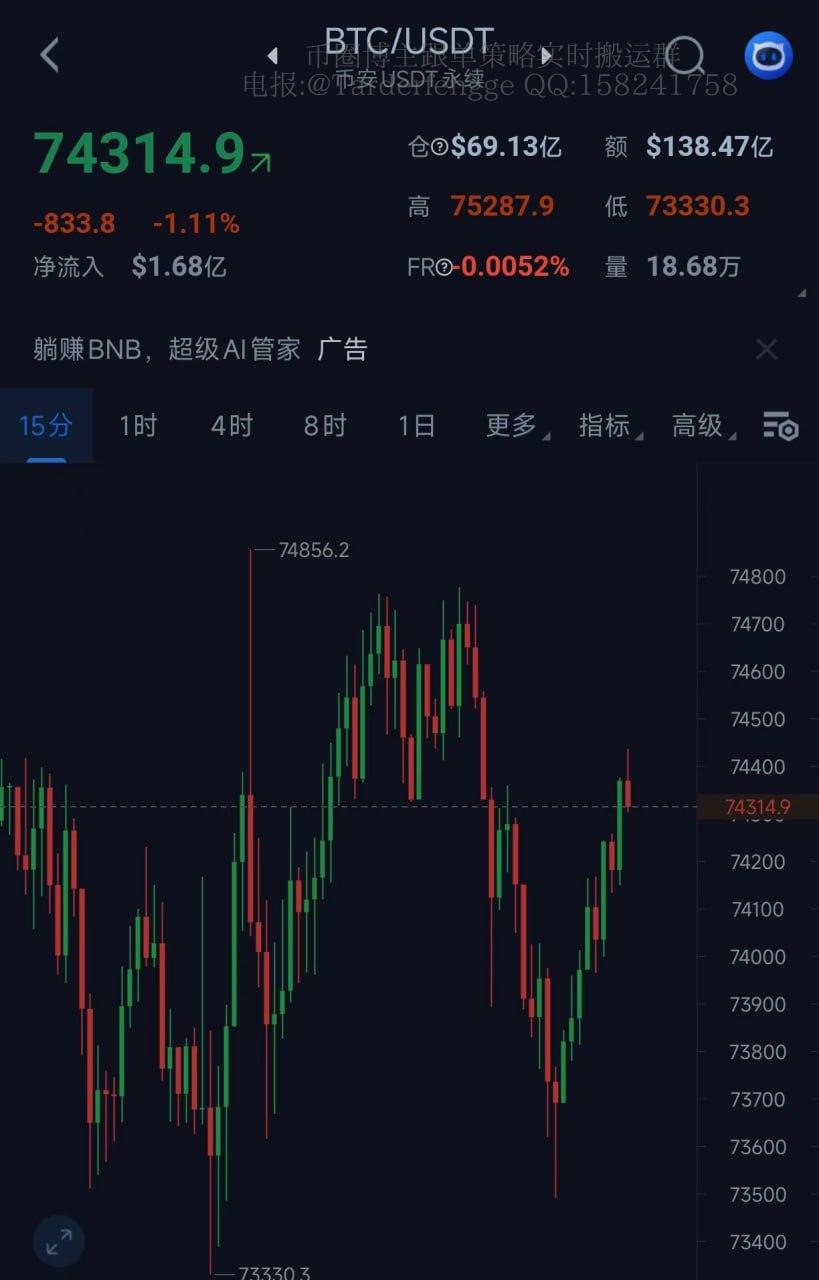Switch to the 8时 timeframe
This screenshot has height=1280, width=819.
(x=325, y=426)
